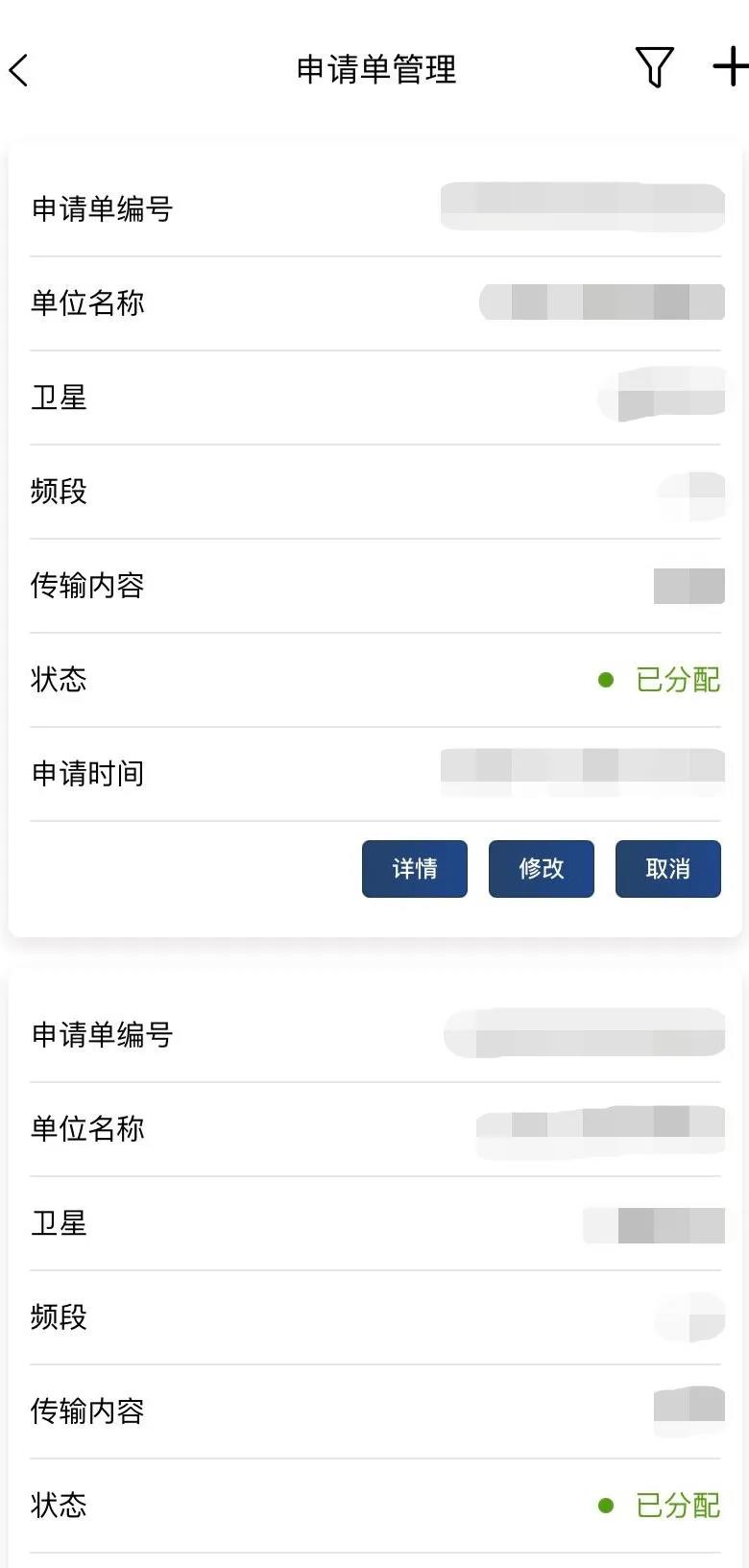Cancel the first application with 取消
The width and height of the screenshot is (749, 1568).
(x=667, y=869)
